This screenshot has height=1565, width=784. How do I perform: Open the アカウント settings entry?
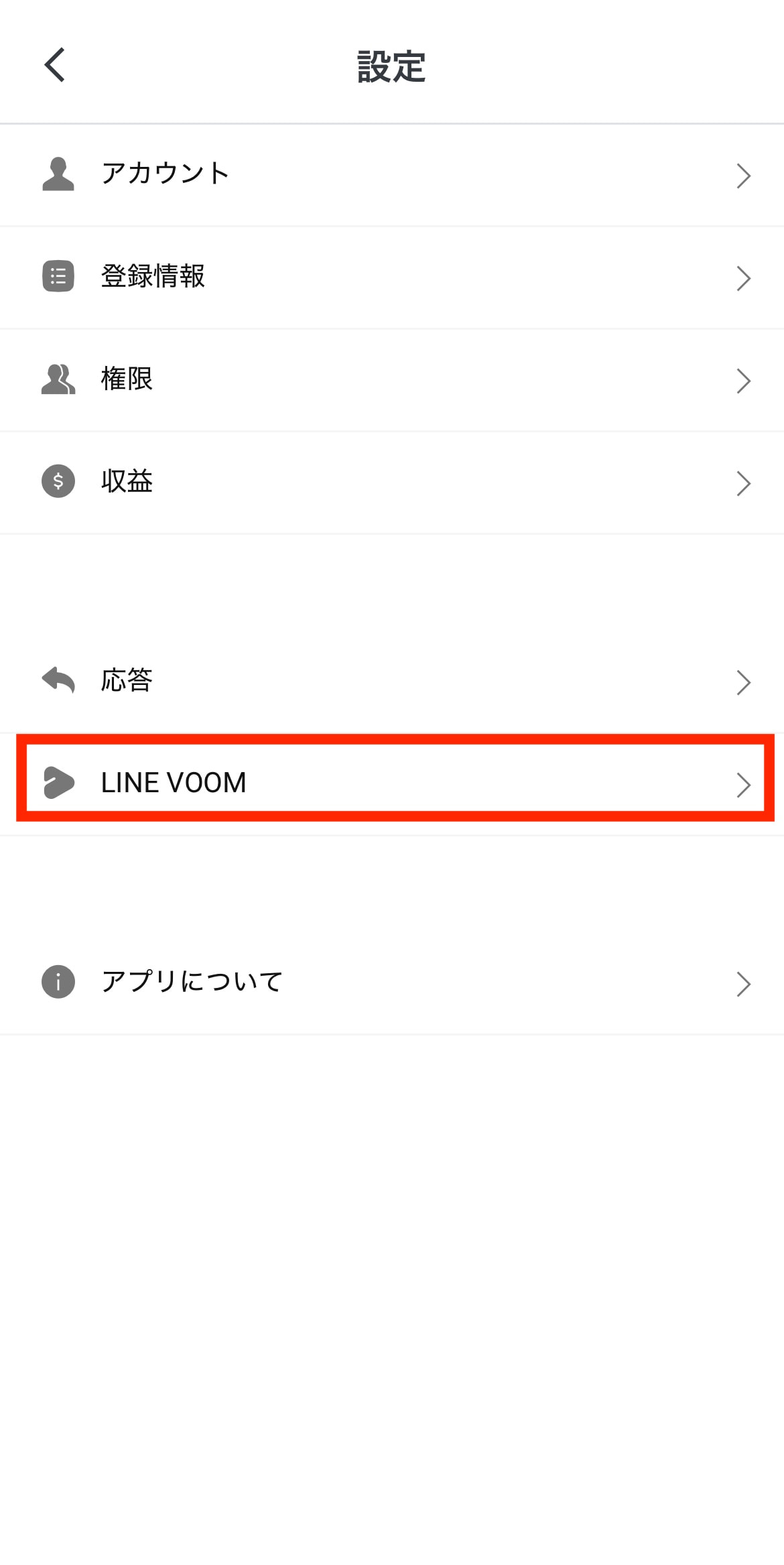(392, 174)
